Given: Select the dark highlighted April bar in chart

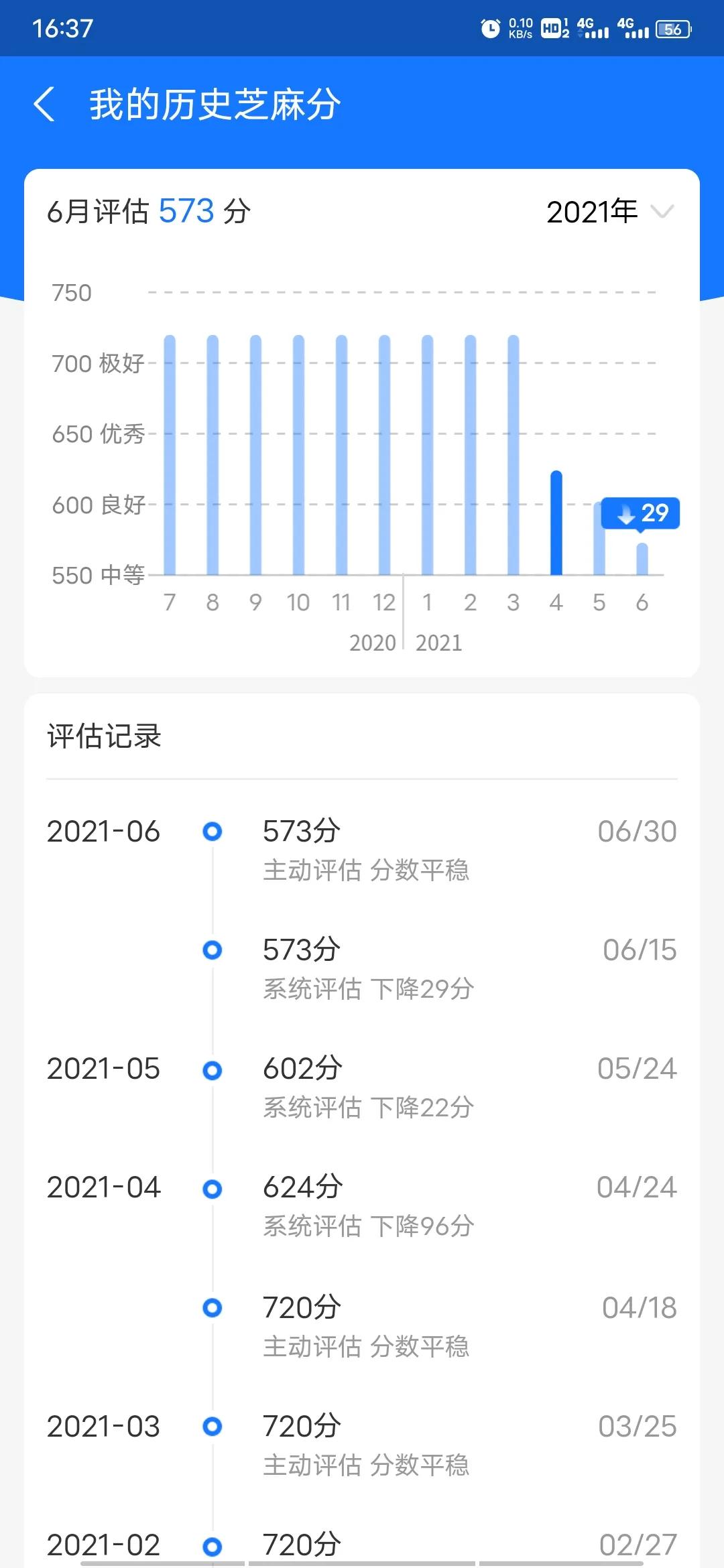Looking at the screenshot, I should point(556,523).
